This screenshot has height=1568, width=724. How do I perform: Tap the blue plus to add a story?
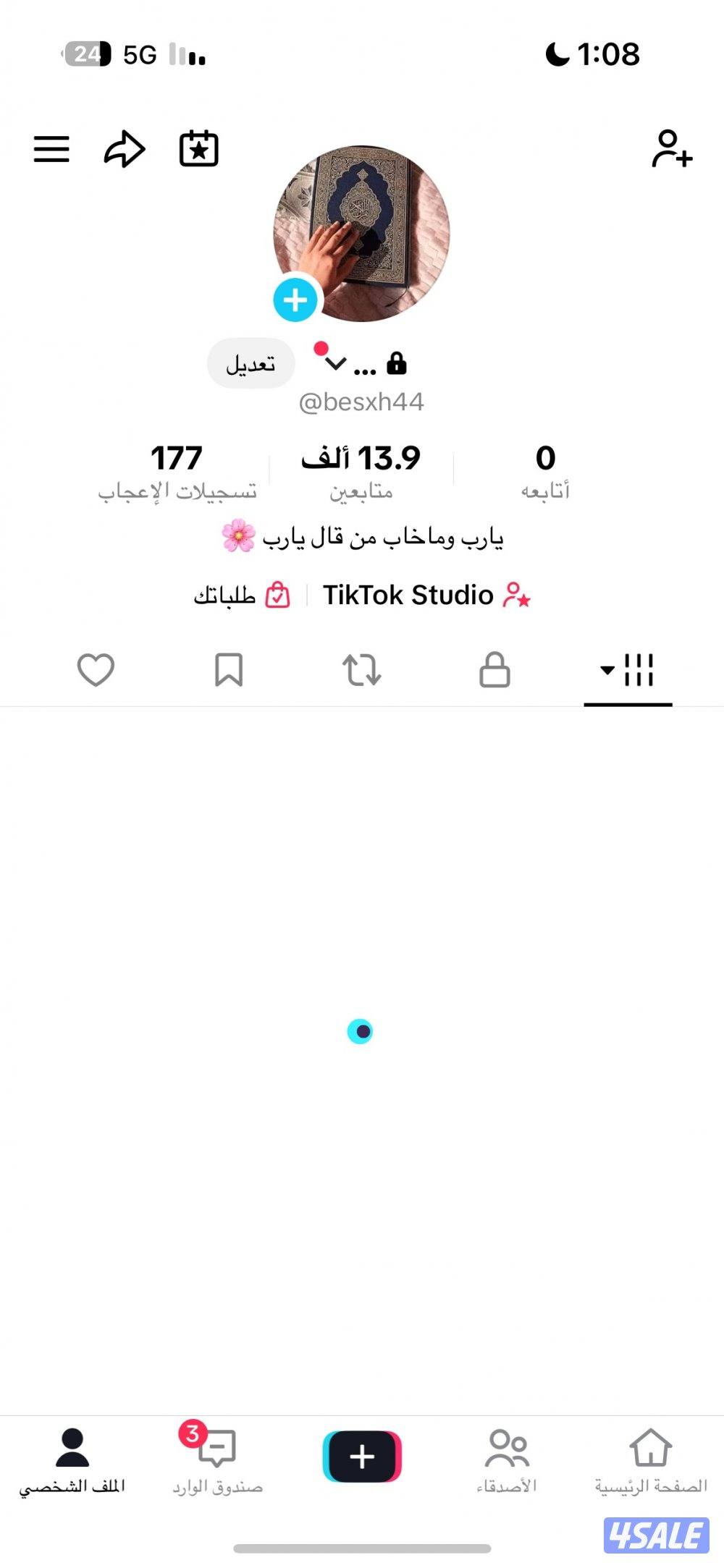(x=294, y=298)
